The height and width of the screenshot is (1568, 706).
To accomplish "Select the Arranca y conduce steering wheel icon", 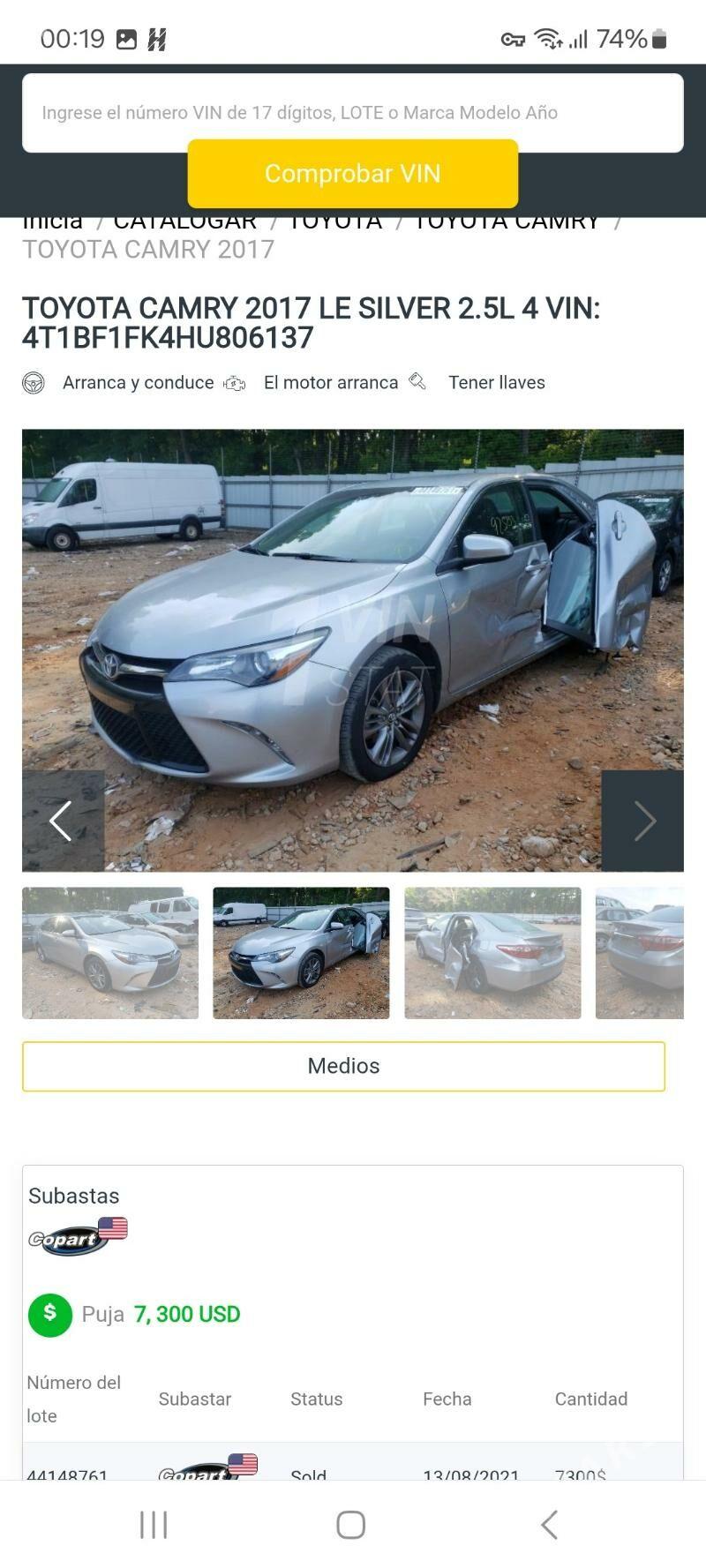I will [34, 382].
